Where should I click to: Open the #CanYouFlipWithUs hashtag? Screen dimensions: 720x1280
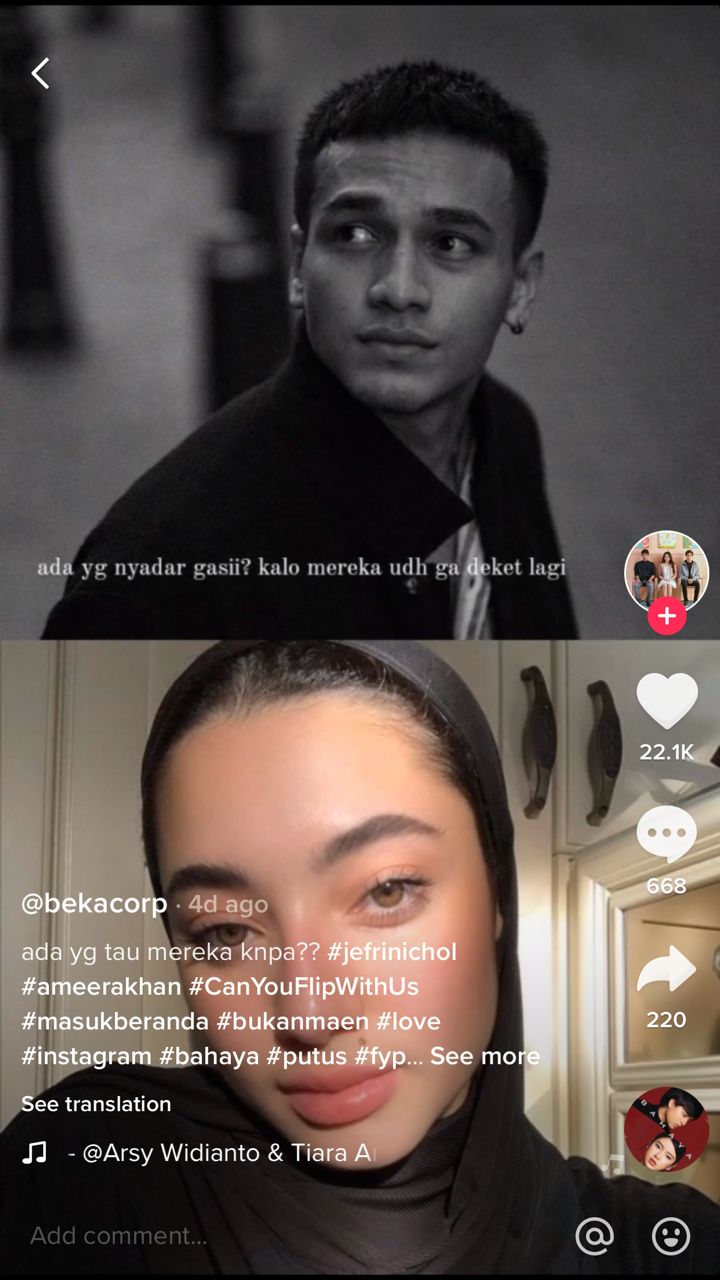(x=304, y=987)
